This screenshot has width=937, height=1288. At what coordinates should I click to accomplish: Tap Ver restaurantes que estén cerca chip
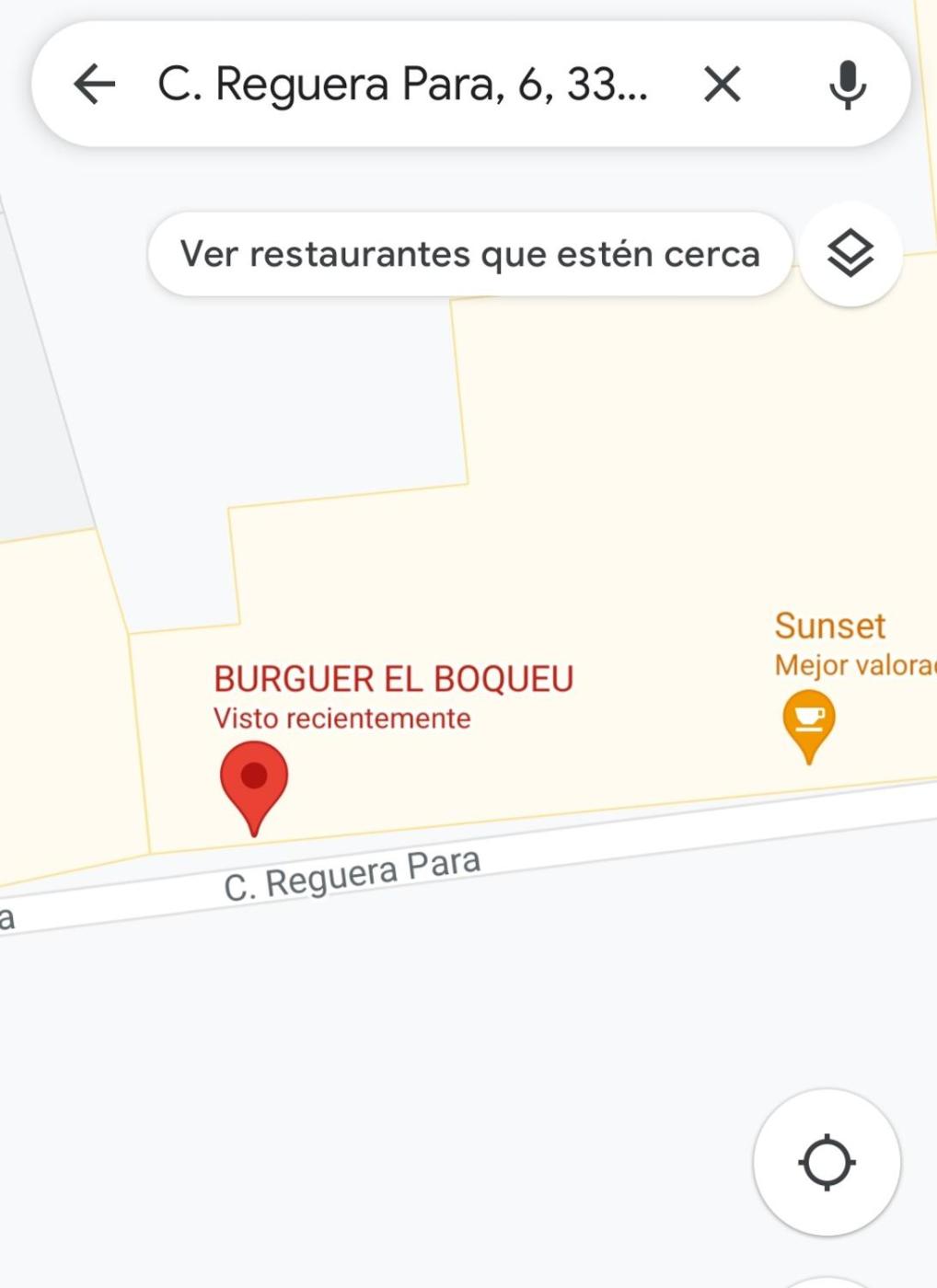(469, 254)
